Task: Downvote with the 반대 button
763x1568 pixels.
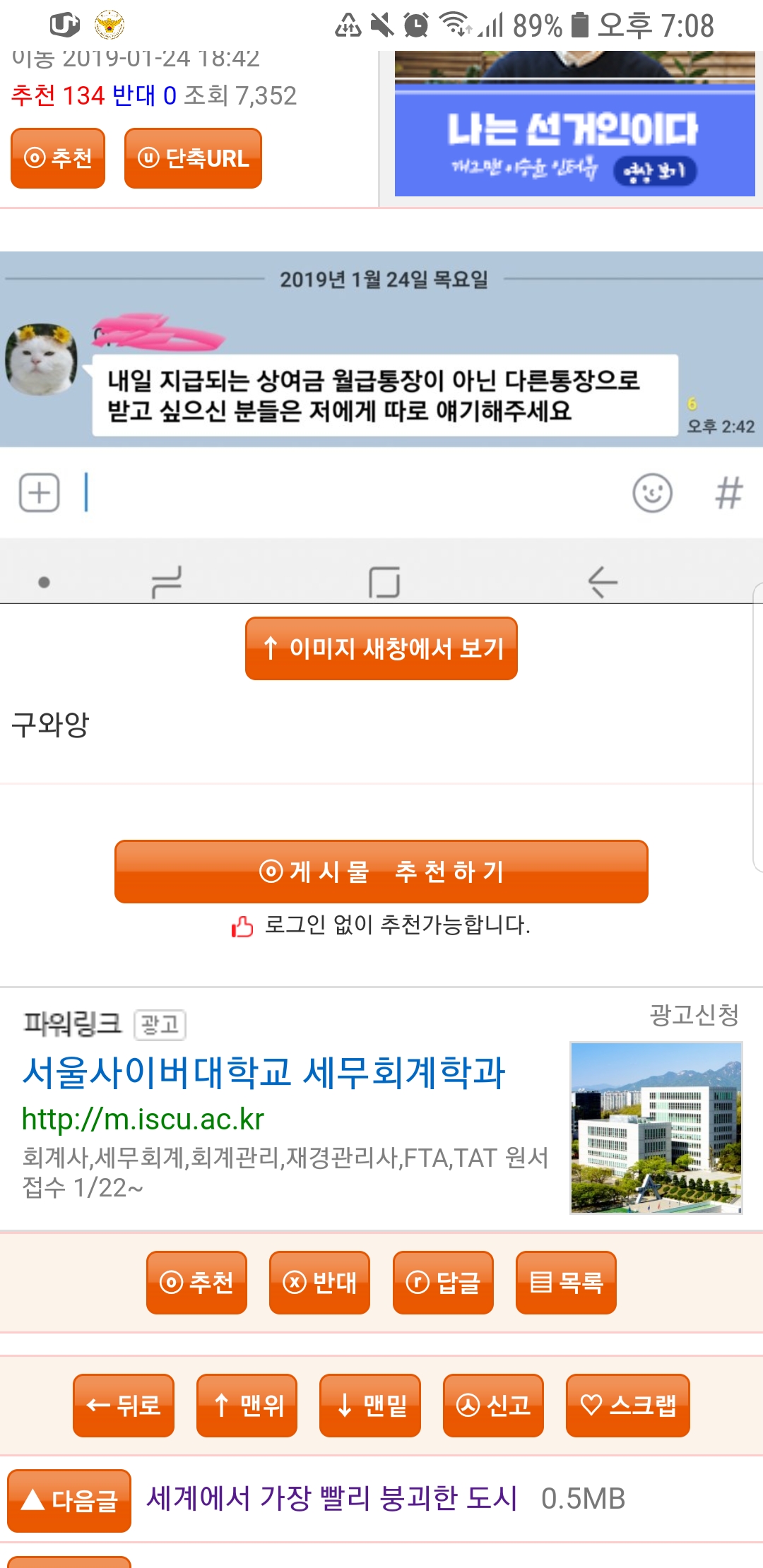Action: tap(319, 1283)
